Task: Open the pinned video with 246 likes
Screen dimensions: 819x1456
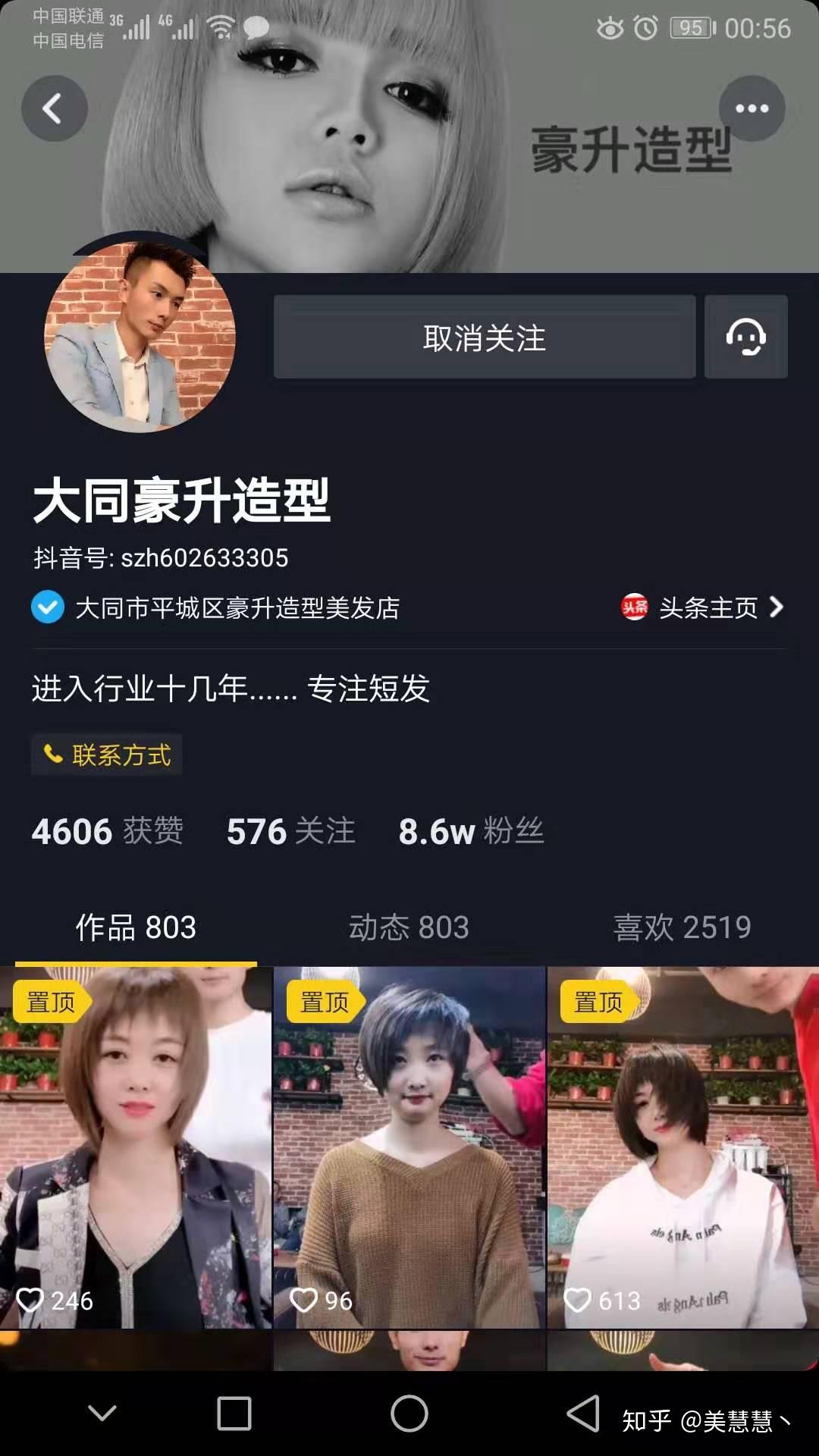Action: [x=136, y=1147]
